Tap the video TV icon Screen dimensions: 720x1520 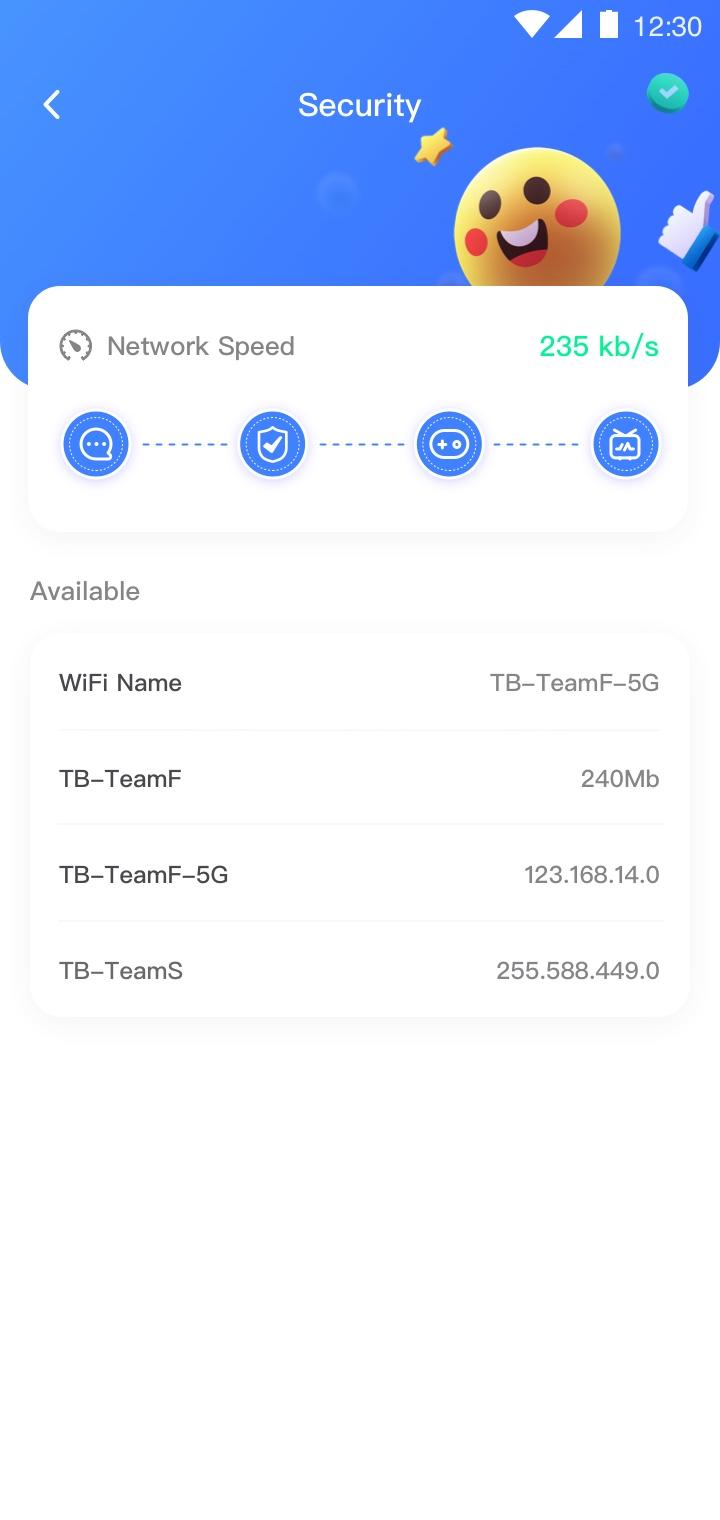626,444
